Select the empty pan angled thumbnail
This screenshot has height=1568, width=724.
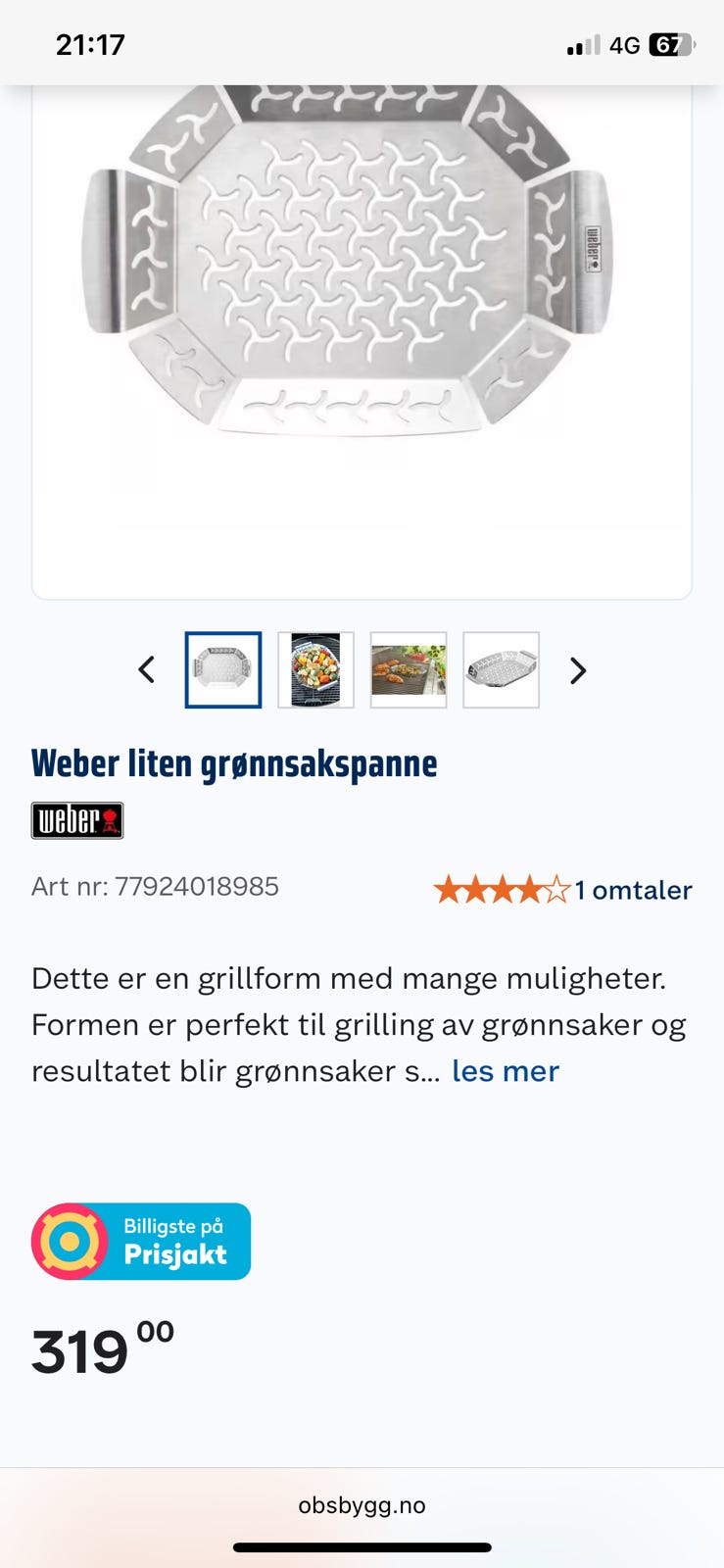501,669
